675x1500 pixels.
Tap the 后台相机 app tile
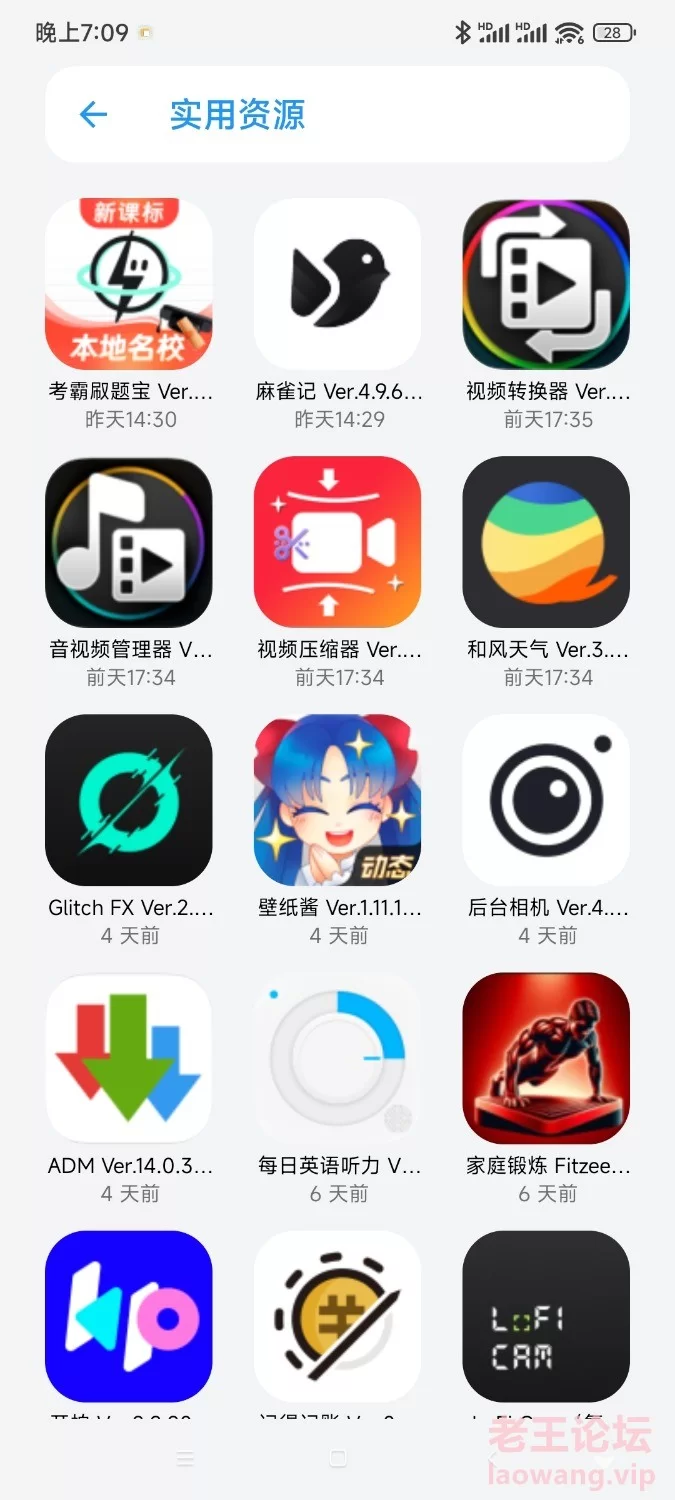(x=546, y=800)
